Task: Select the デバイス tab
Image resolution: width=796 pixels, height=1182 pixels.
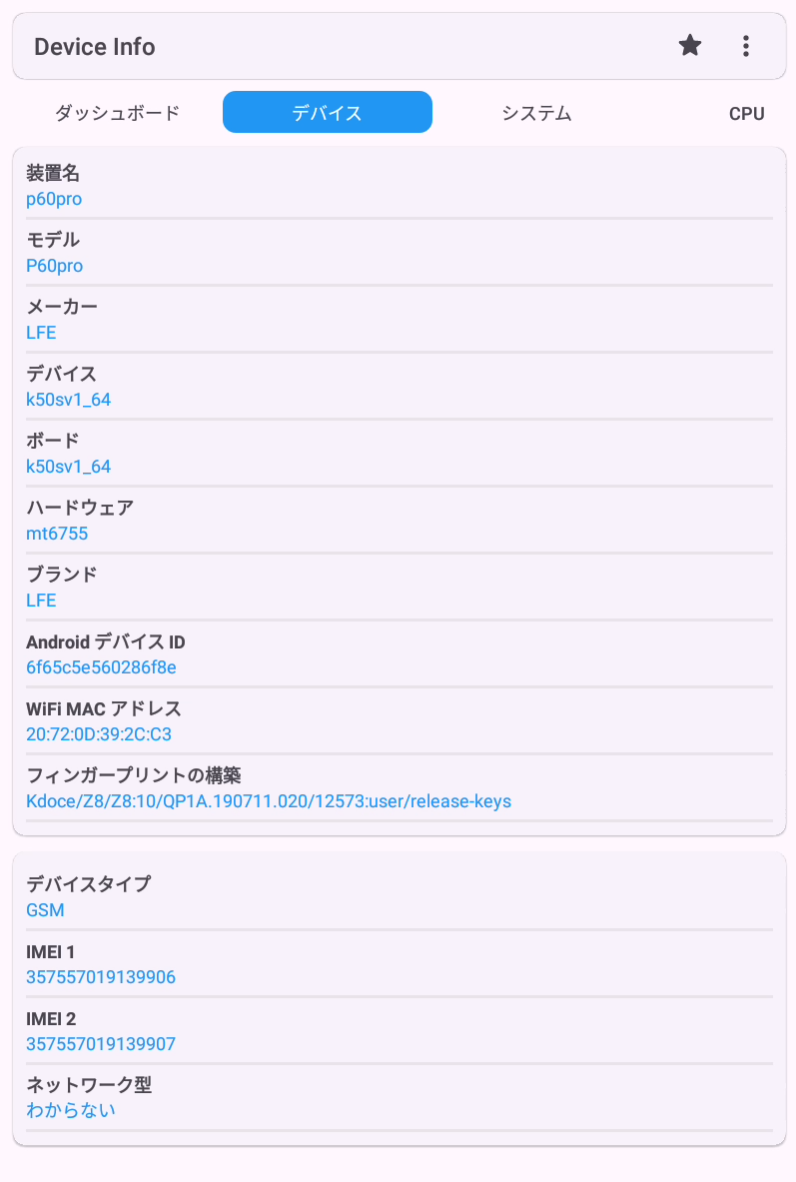Action: coord(327,113)
